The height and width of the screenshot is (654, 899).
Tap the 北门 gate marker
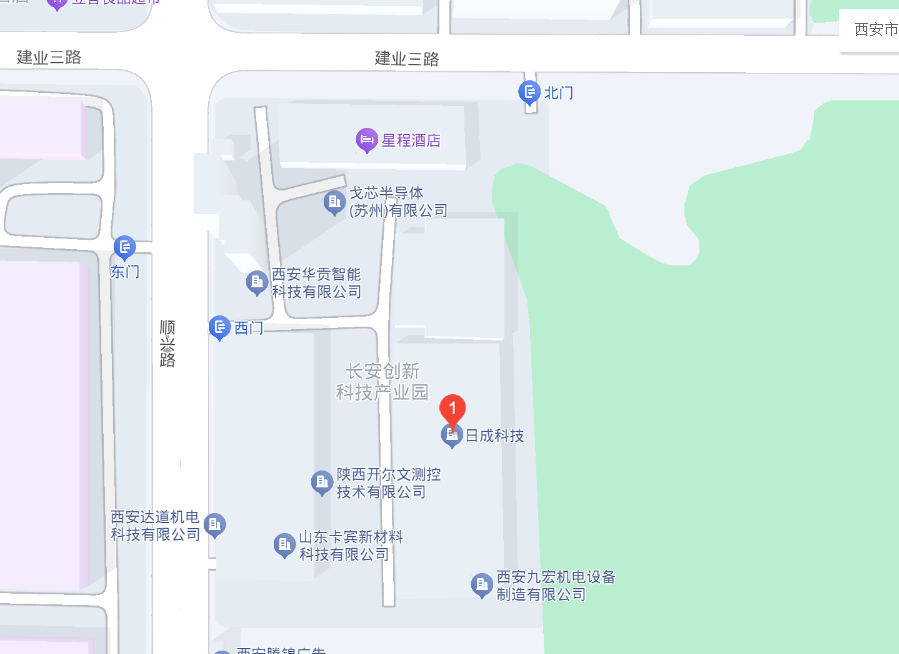[x=529, y=93]
